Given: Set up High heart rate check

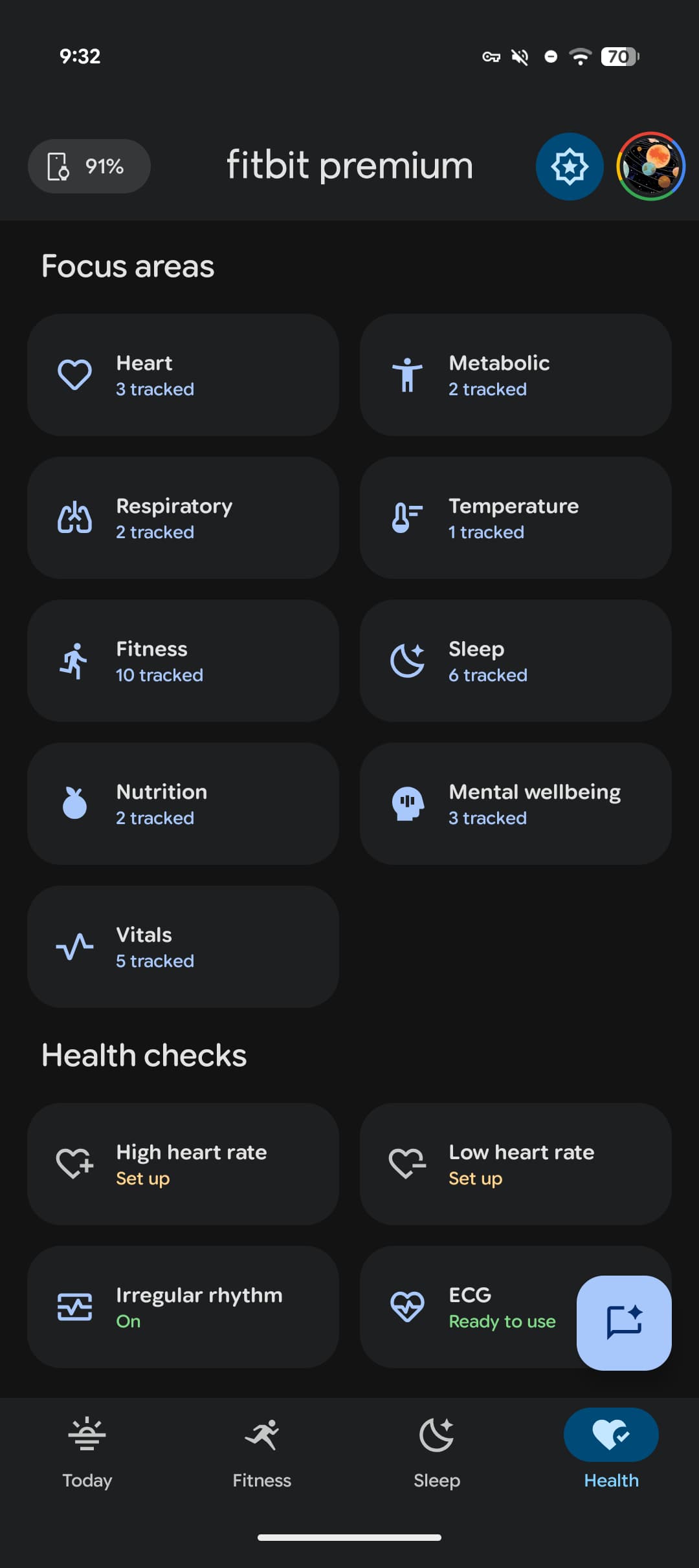Looking at the screenshot, I should coord(183,1164).
